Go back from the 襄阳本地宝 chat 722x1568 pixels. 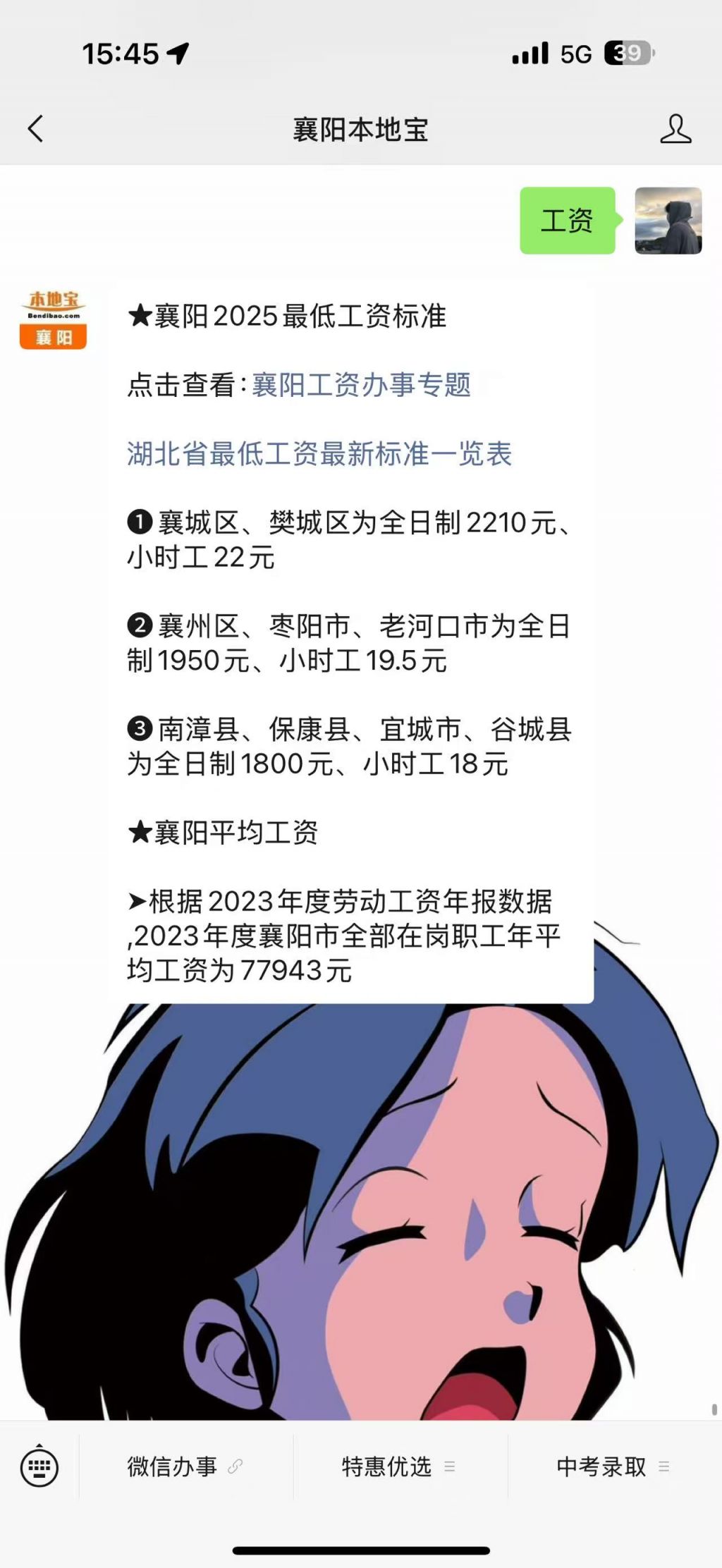tap(36, 129)
